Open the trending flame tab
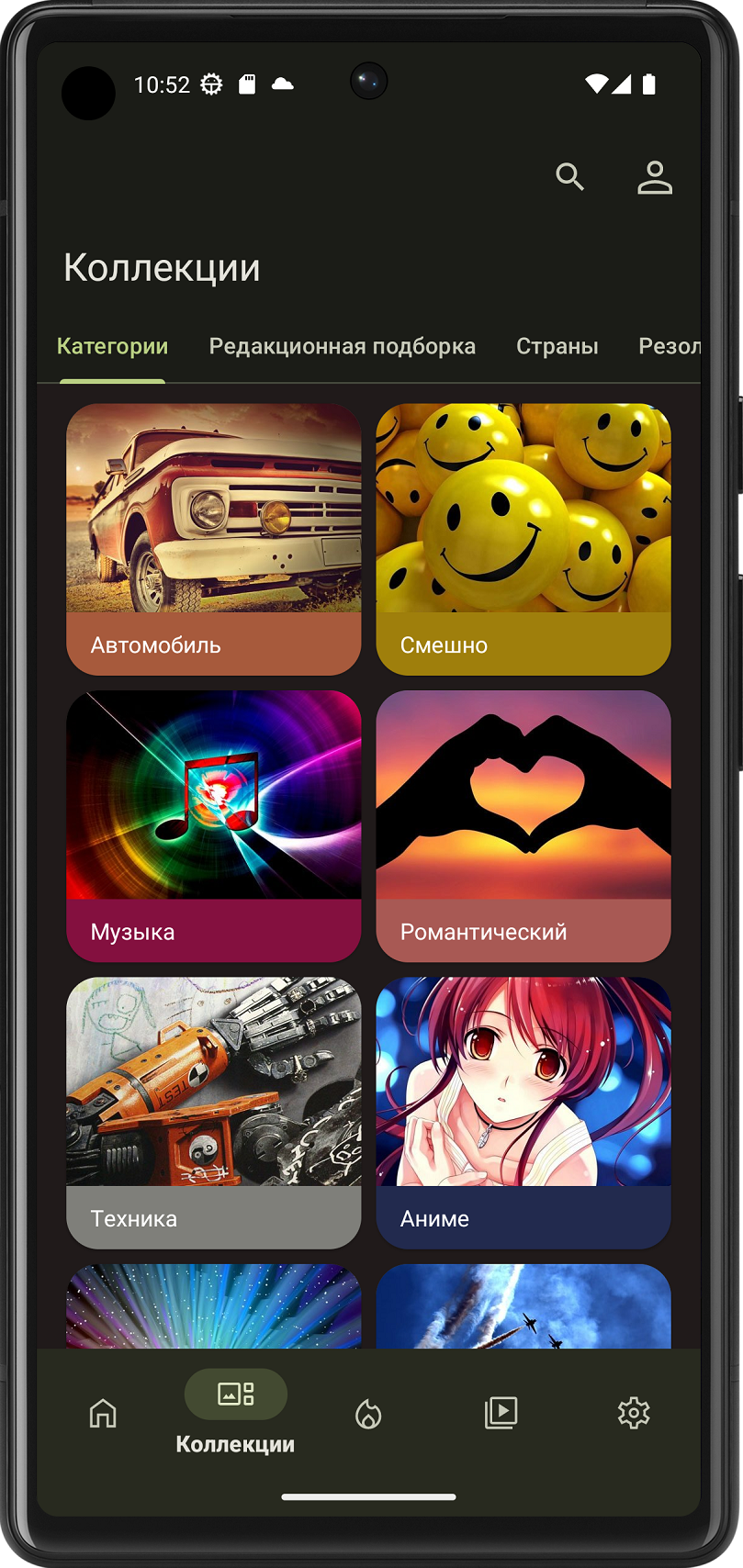Image resolution: width=743 pixels, height=1568 pixels. click(x=368, y=1414)
